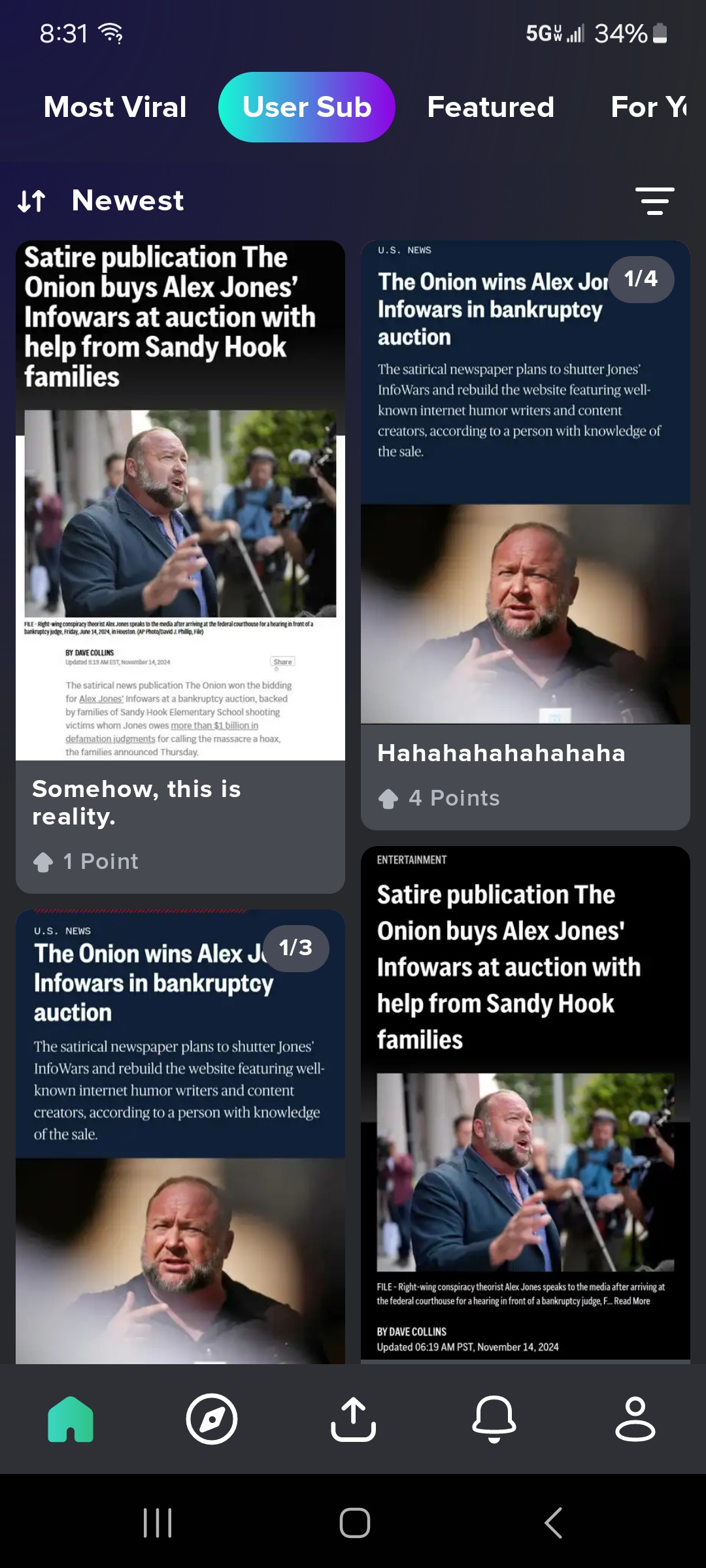Open the notifications bell
Viewport: 706px width, 1568px height.
pyautogui.click(x=494, y=1419)
